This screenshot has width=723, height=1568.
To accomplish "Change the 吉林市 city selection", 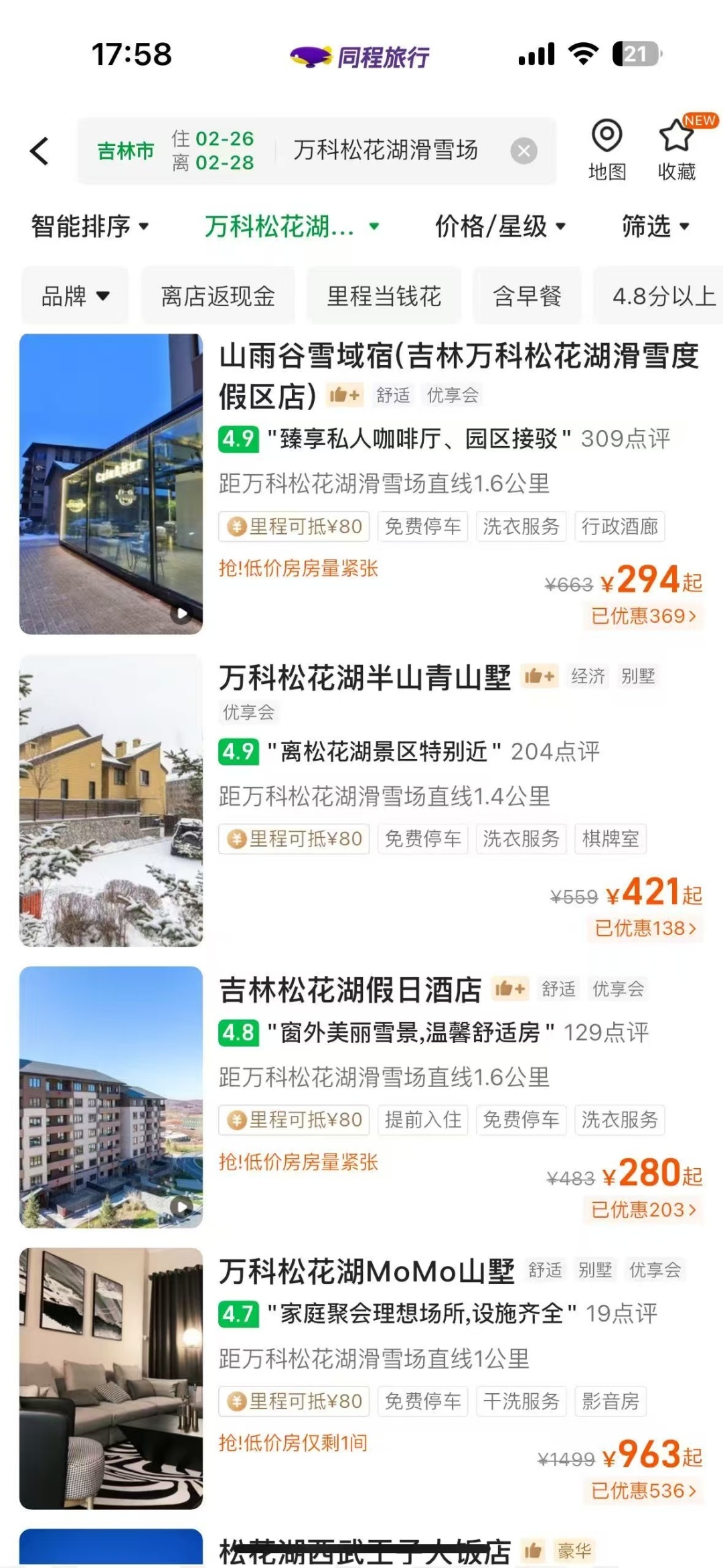I will click(125, 151).
